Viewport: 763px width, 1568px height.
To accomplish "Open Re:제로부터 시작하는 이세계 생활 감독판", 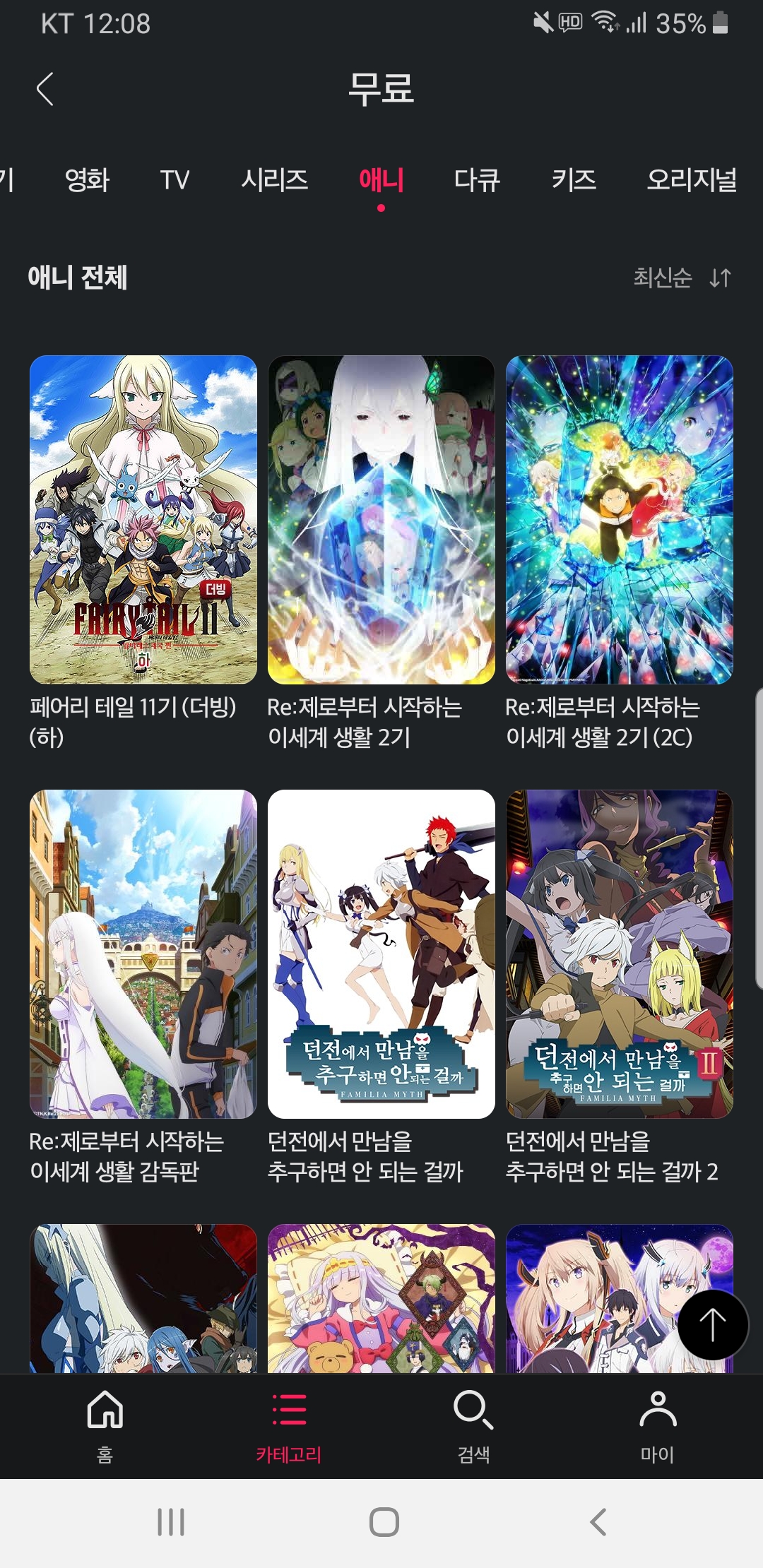I will pos(143,954).
